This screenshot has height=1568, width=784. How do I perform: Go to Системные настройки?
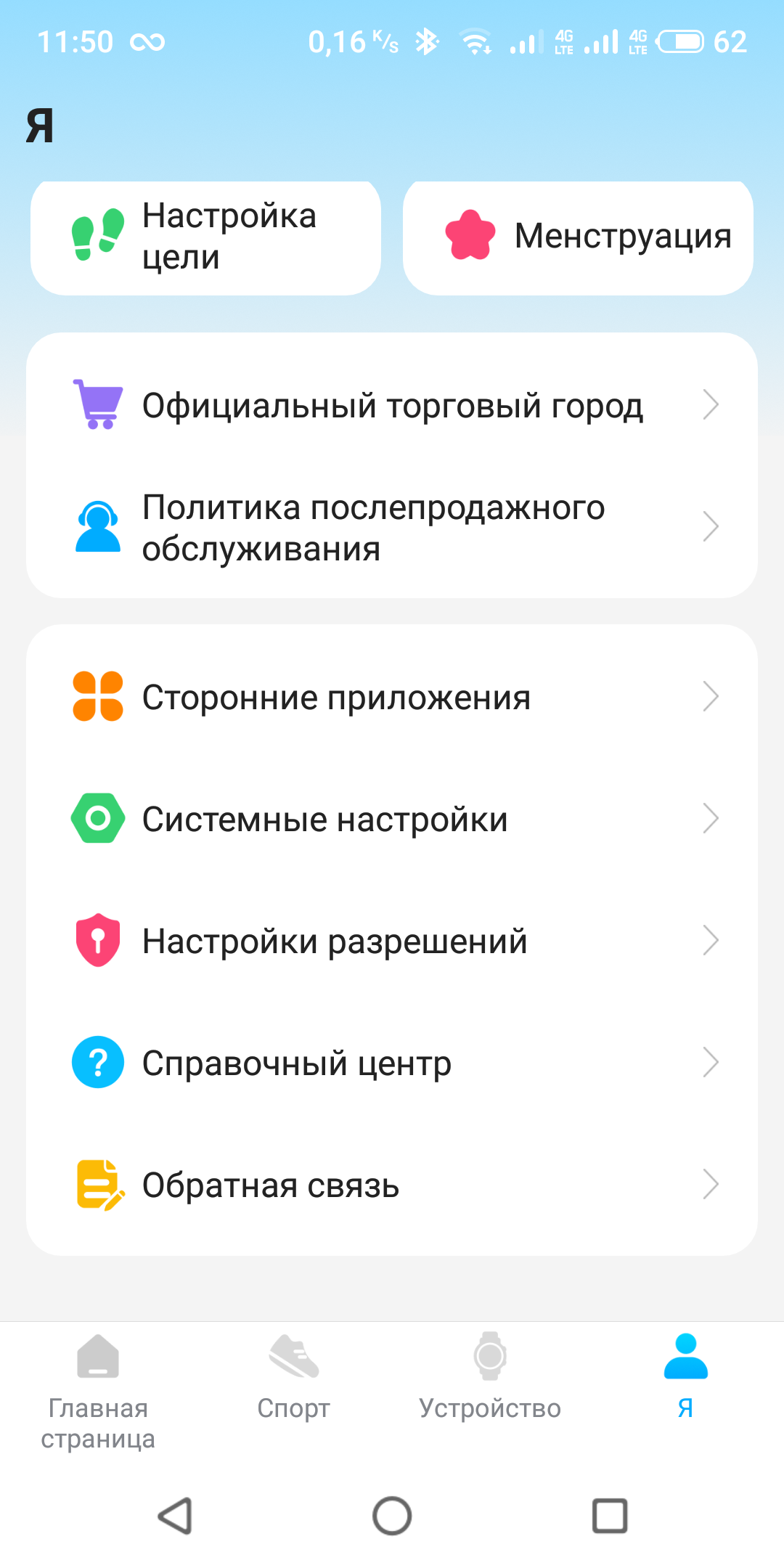point(392,820)
